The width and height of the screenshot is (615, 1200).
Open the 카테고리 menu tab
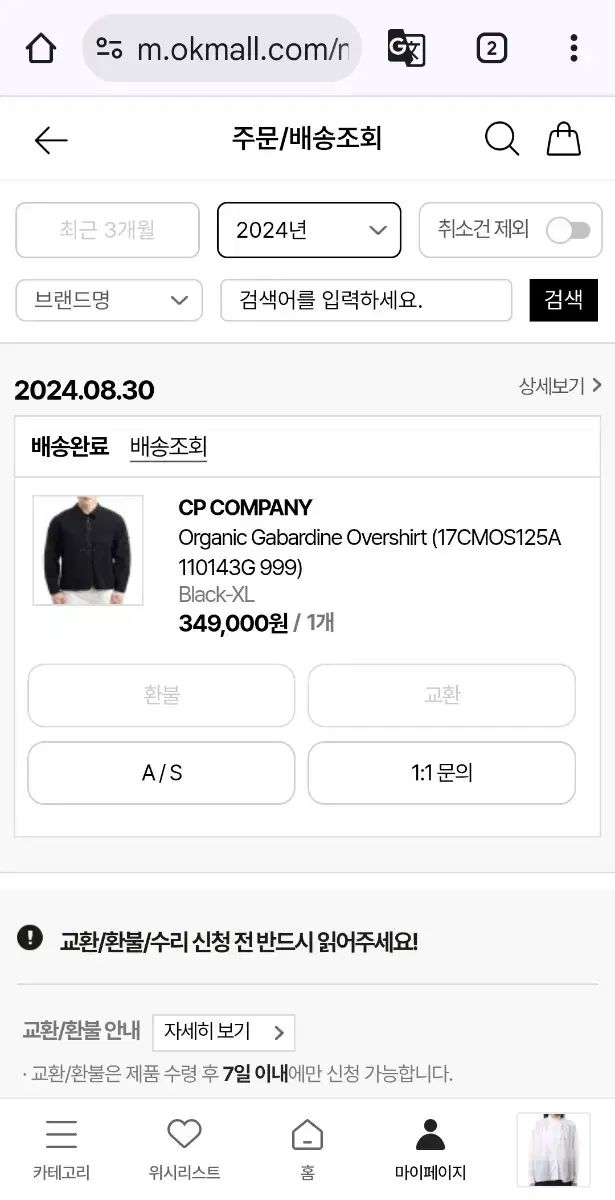click(x=61, y=1148)
